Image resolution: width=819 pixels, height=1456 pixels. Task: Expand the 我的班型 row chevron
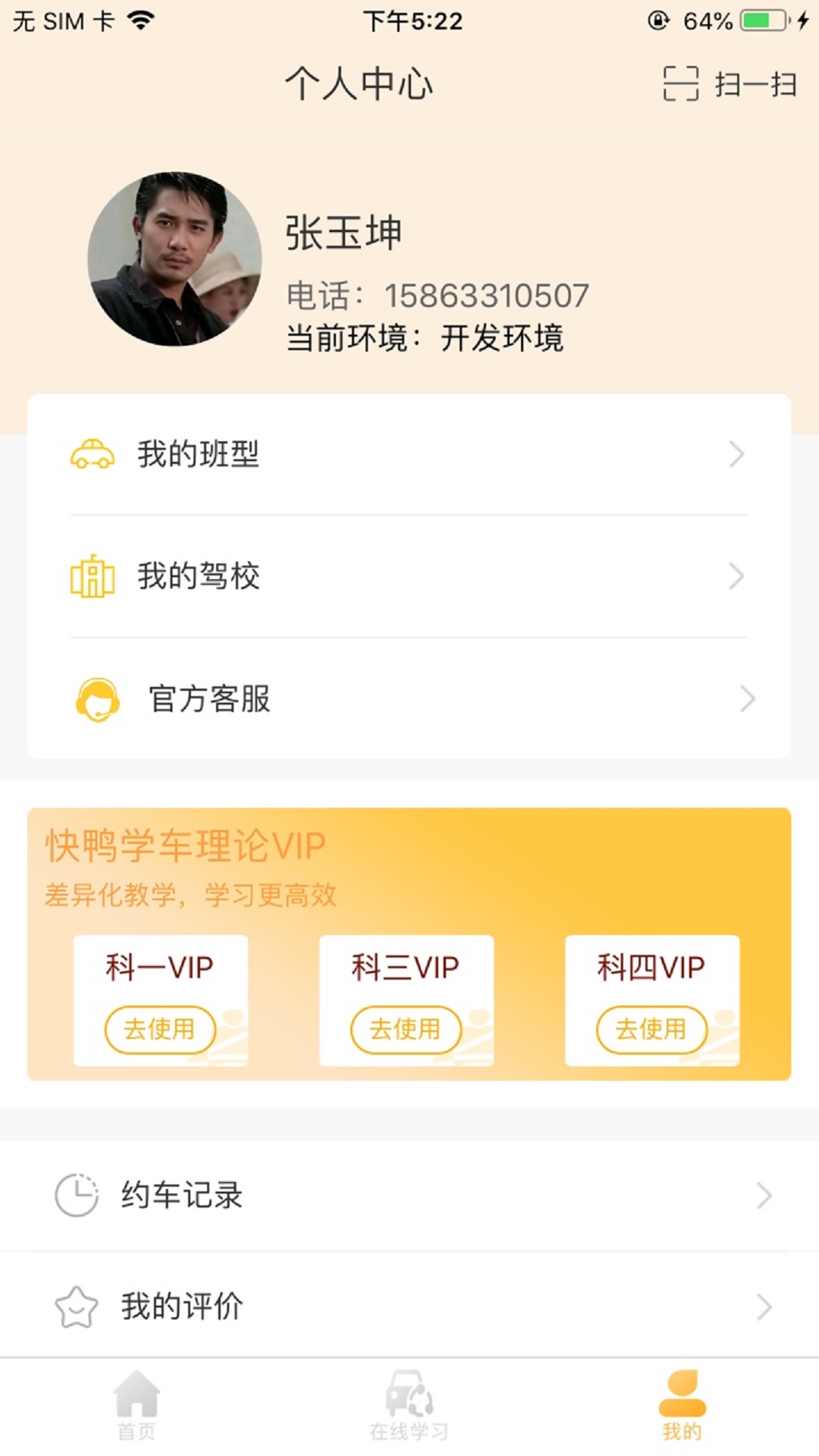737,455
